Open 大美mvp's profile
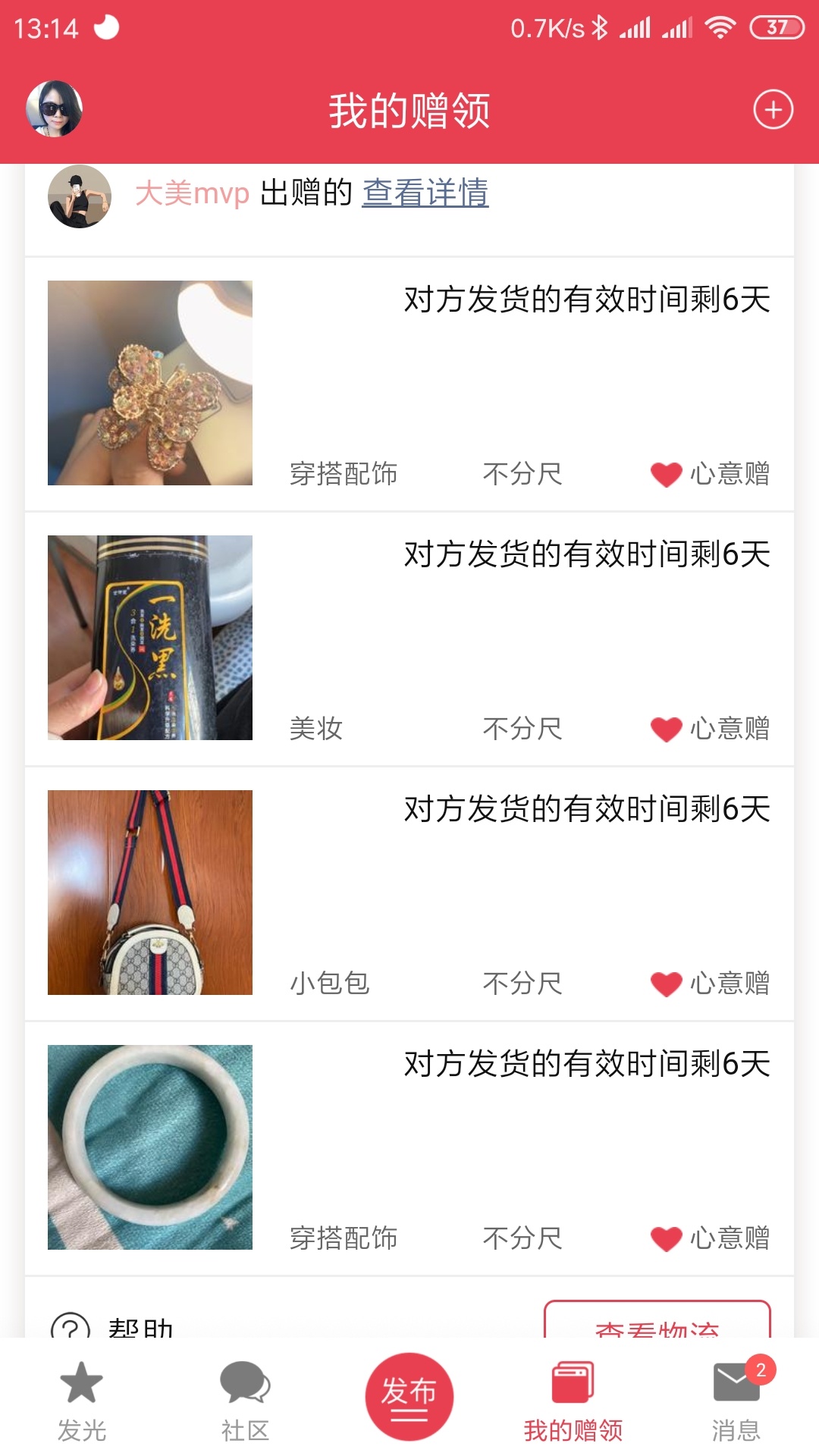Viewport: 819px width, 1456px height. click(x=193, y=193)
